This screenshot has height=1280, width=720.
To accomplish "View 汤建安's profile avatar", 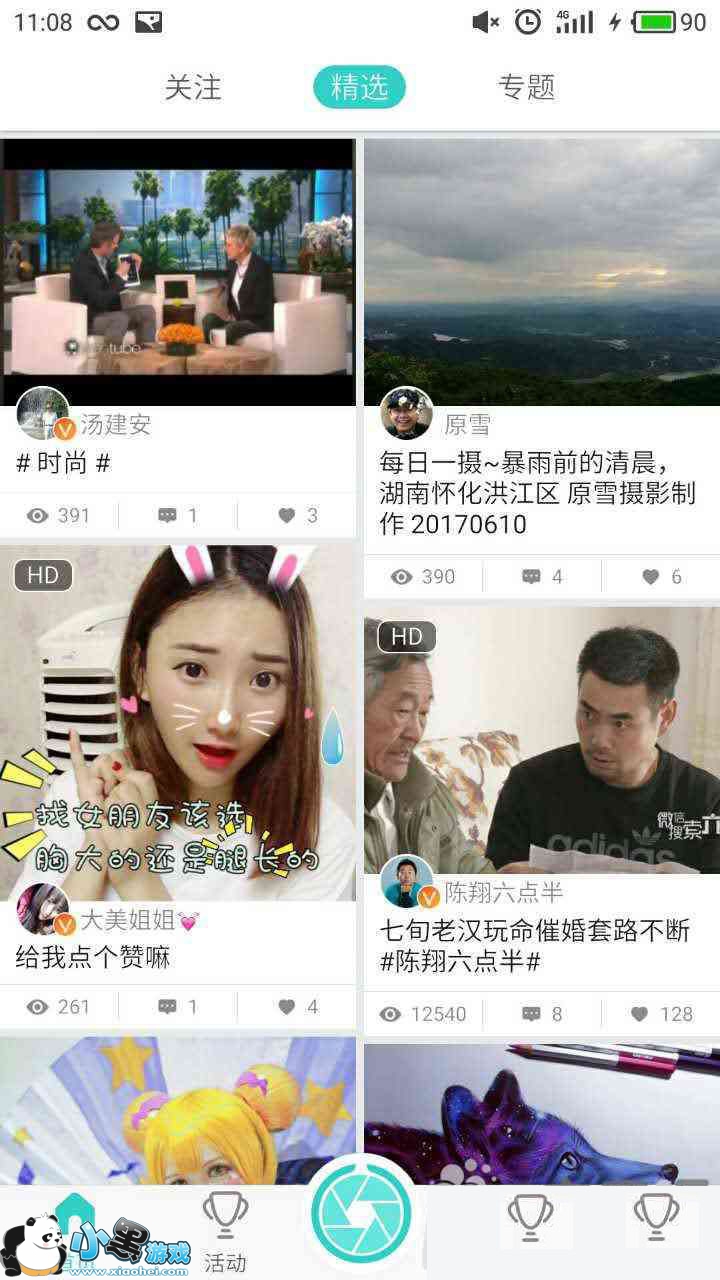I will pos(43,413).
